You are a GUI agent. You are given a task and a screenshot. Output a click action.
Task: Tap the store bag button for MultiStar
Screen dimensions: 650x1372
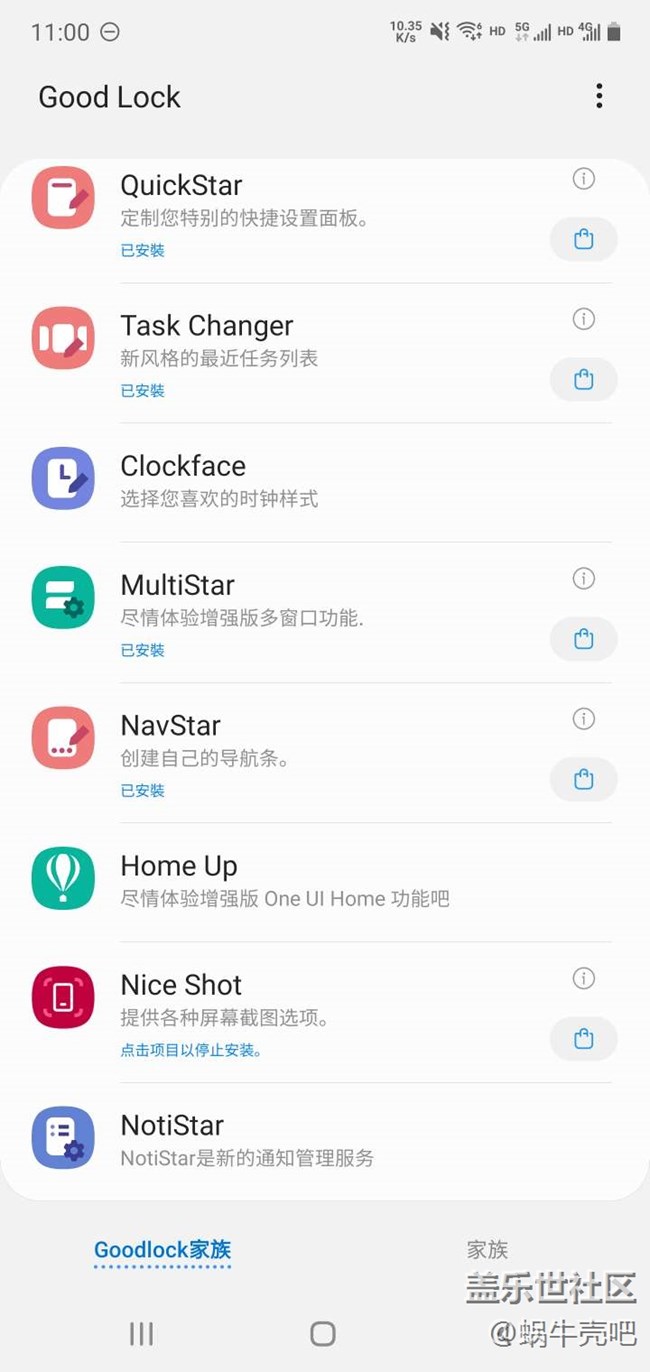(584, 640)
